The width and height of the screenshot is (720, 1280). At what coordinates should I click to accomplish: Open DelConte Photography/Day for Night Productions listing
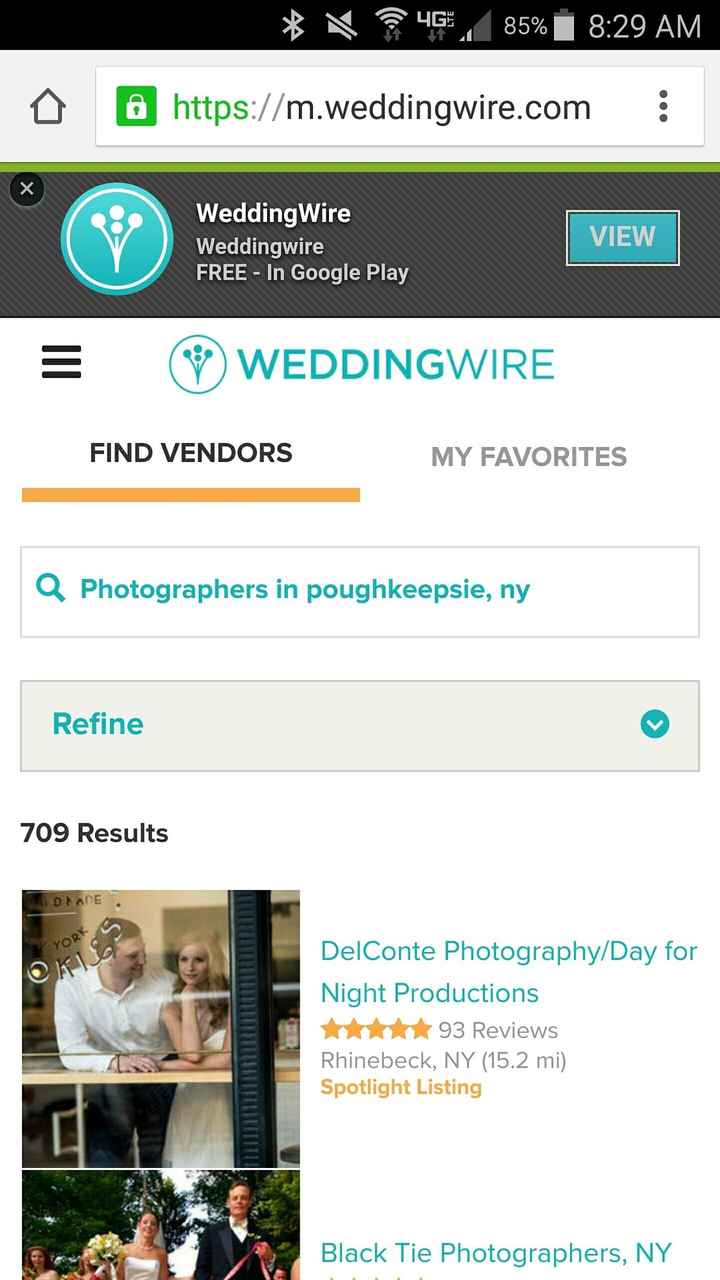tap(508, 972)
